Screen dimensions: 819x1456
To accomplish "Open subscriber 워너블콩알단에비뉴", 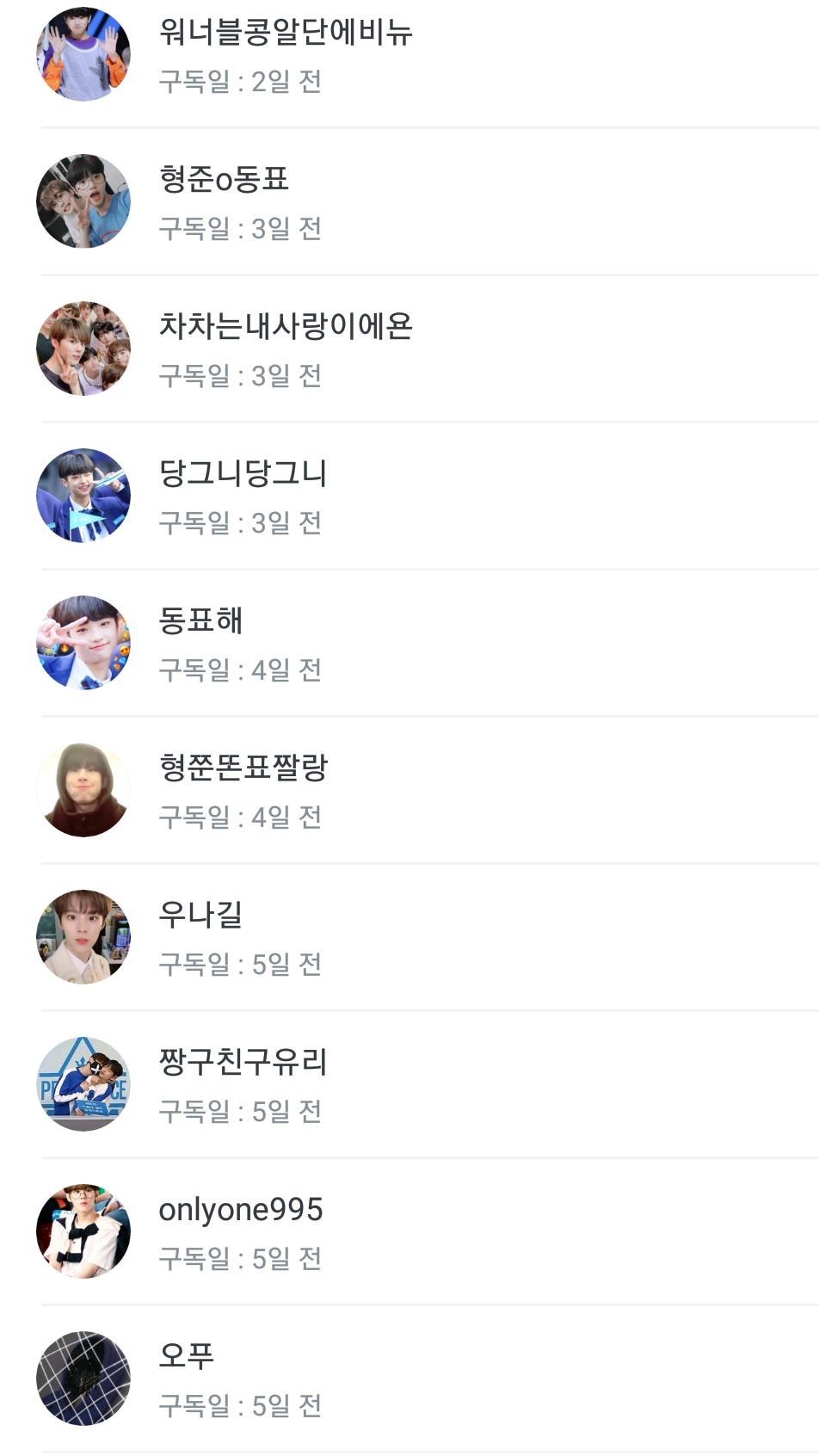I will (x=285, y=33).
